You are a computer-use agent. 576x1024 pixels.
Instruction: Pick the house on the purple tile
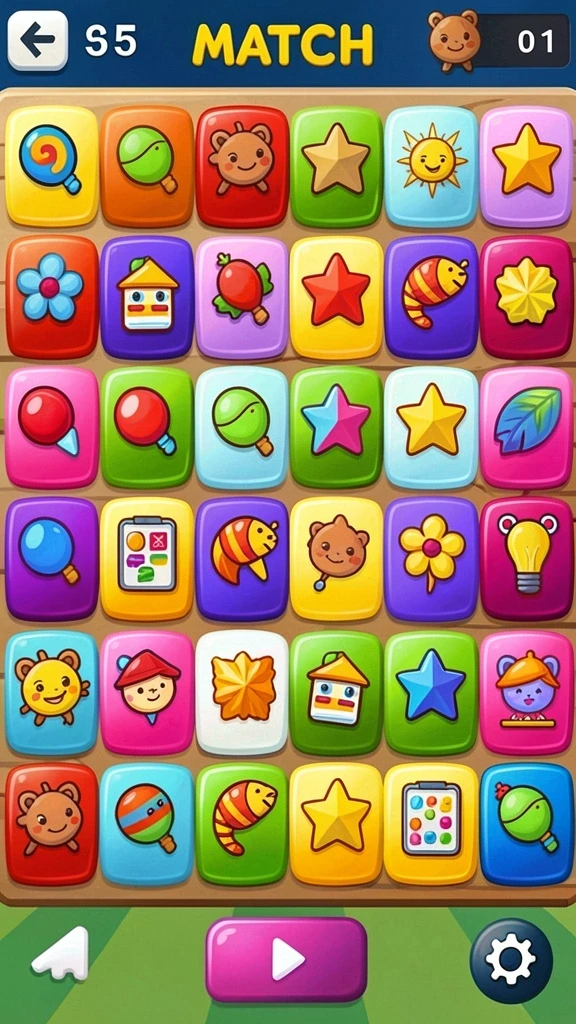pos(147,296)
